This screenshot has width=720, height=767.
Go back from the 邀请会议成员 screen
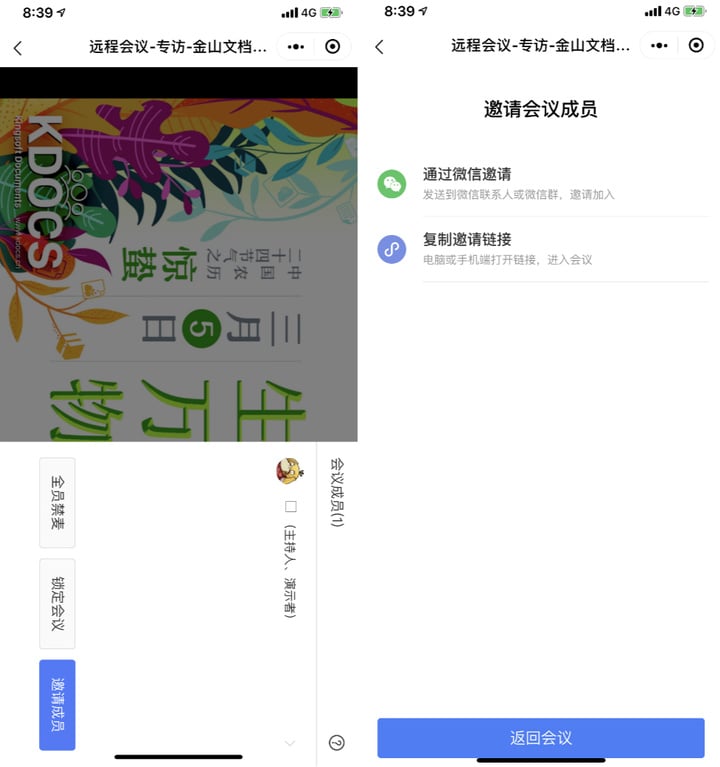(379, 47)
